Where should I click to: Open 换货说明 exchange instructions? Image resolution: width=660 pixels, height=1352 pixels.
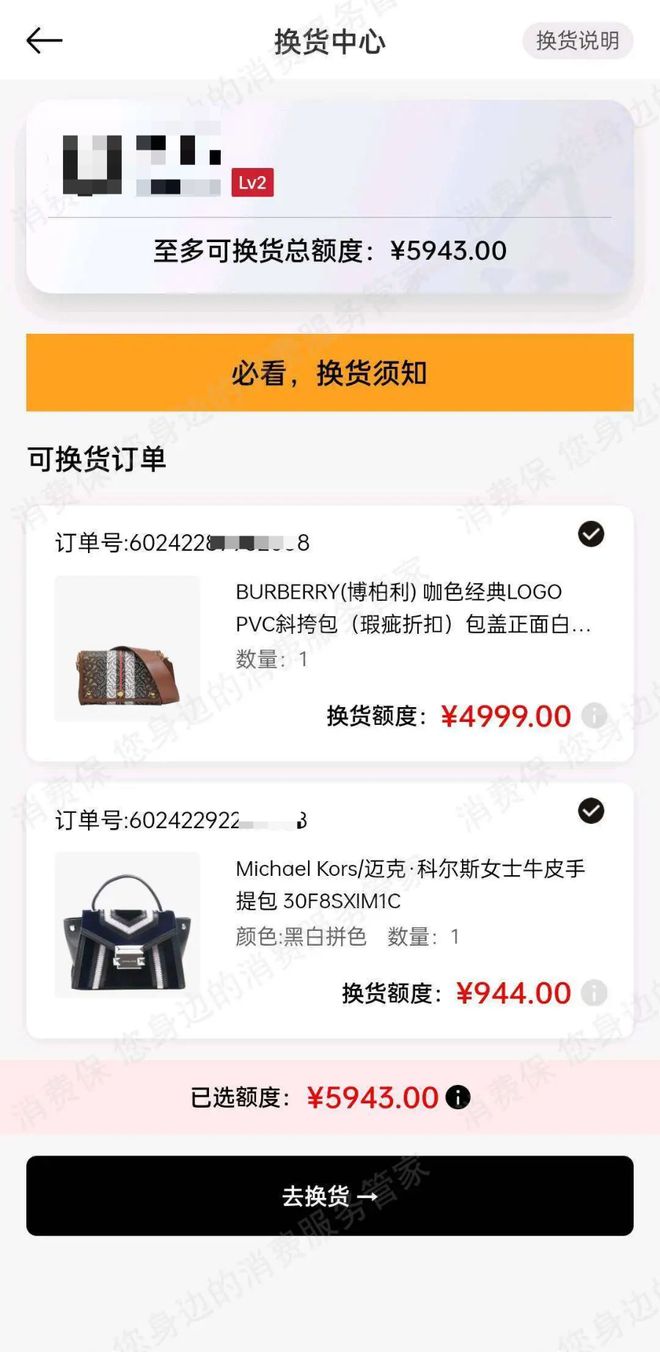(x=577, y=41)
